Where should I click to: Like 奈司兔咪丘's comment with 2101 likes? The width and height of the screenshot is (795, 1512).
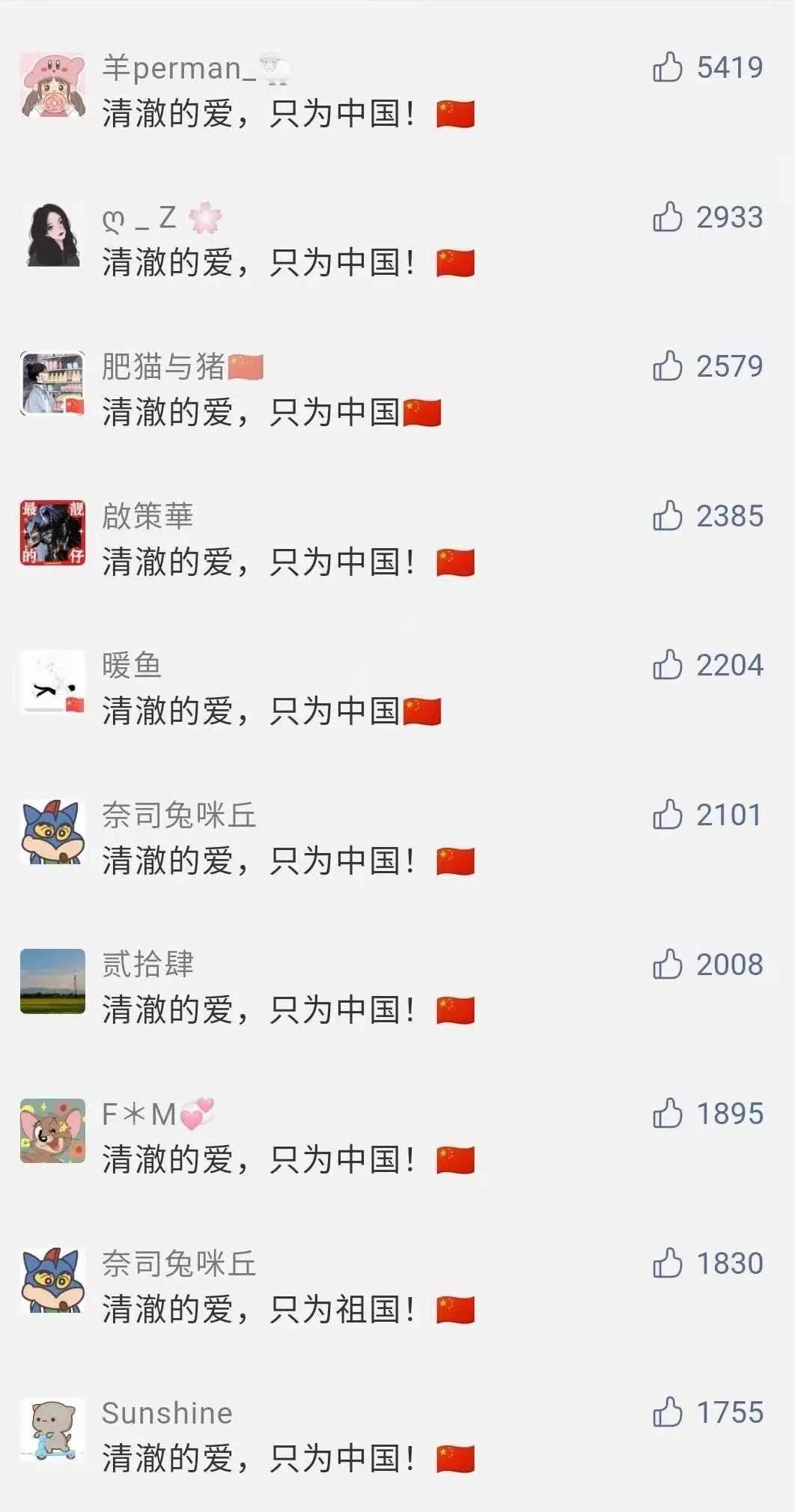(667, 815)
